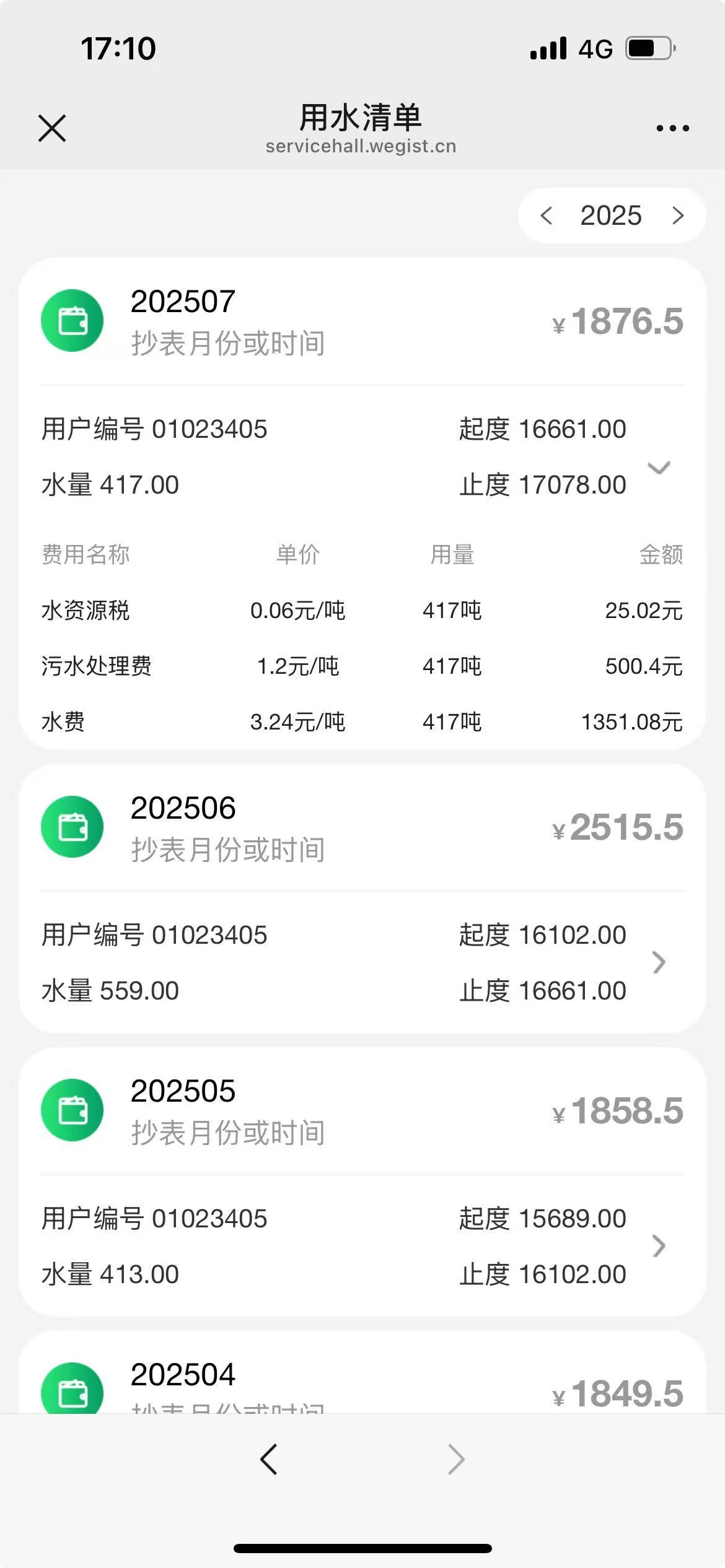Open the three-dot more options menu
This screenshot has width=725, height=1568.
pos(672,128)
